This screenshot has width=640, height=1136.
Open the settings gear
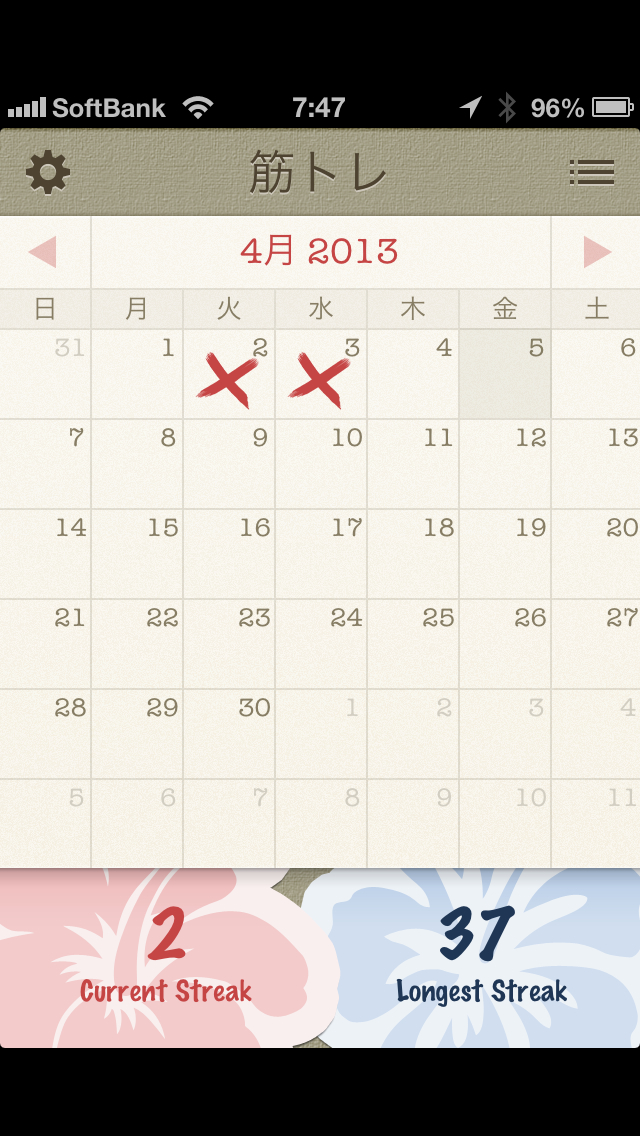coord(48,173)
